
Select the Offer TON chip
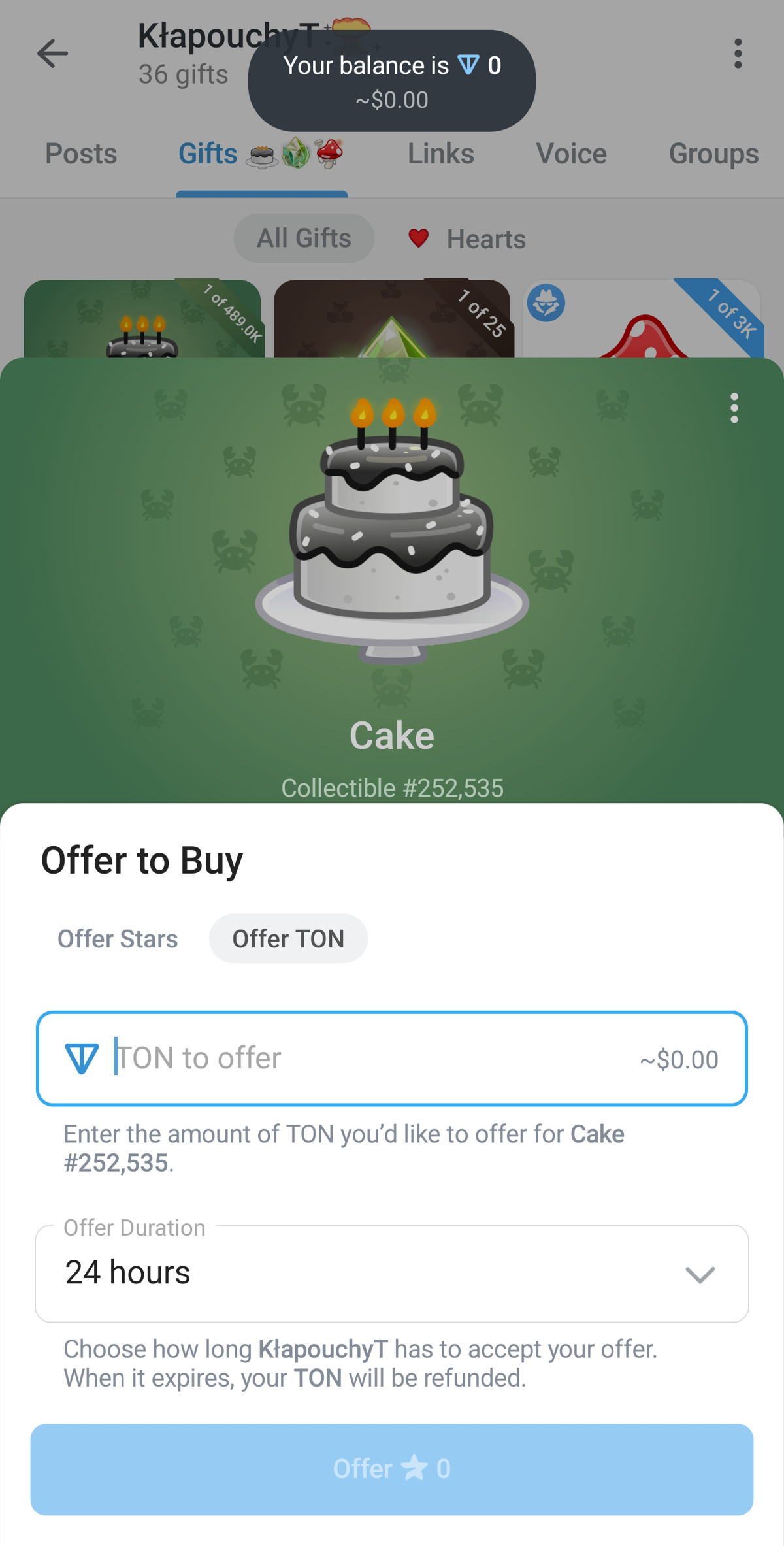click(x=288, y=939)
